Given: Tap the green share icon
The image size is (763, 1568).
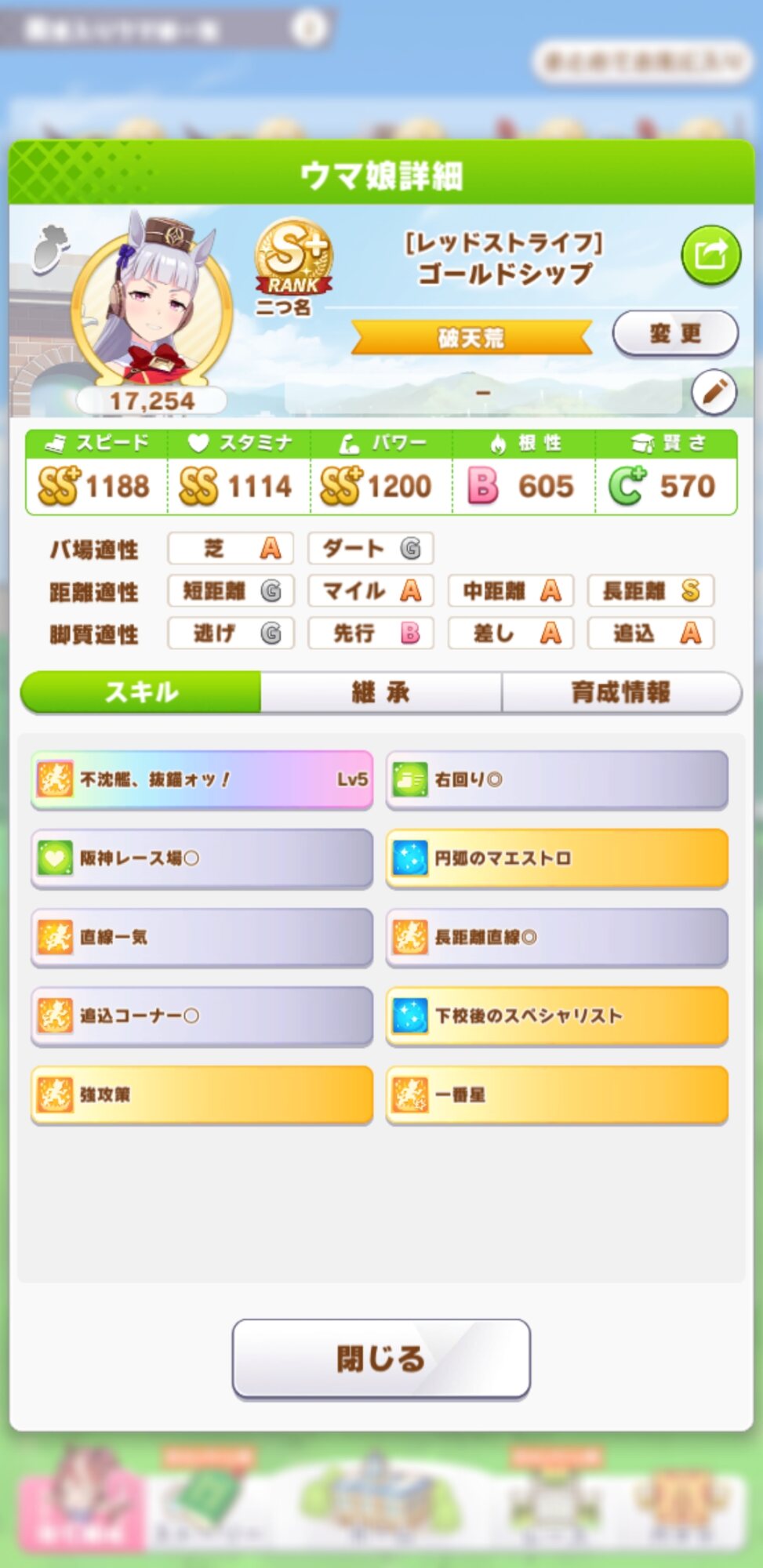Looking at the screenshot, I should tap(710, 255).
